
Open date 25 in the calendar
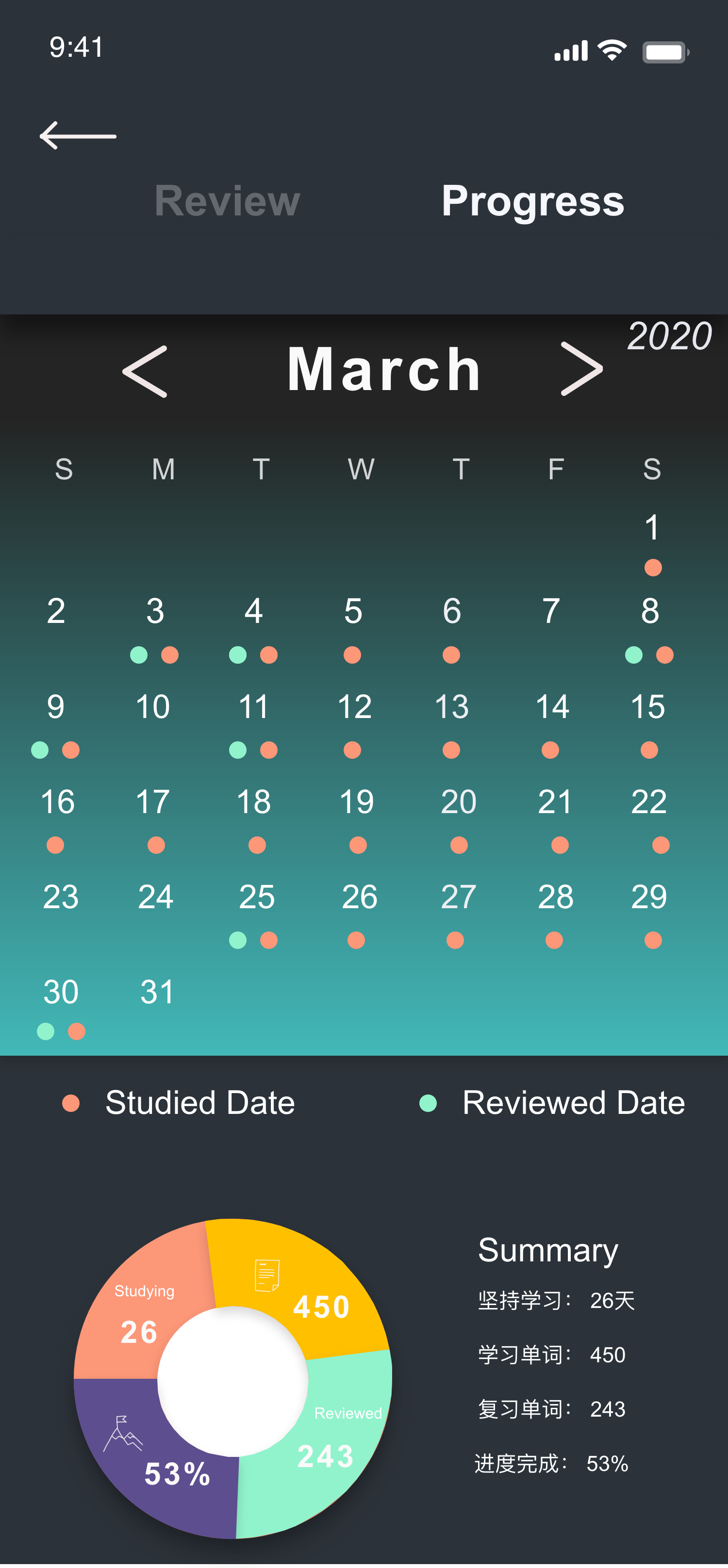click(x=257, y=896)
